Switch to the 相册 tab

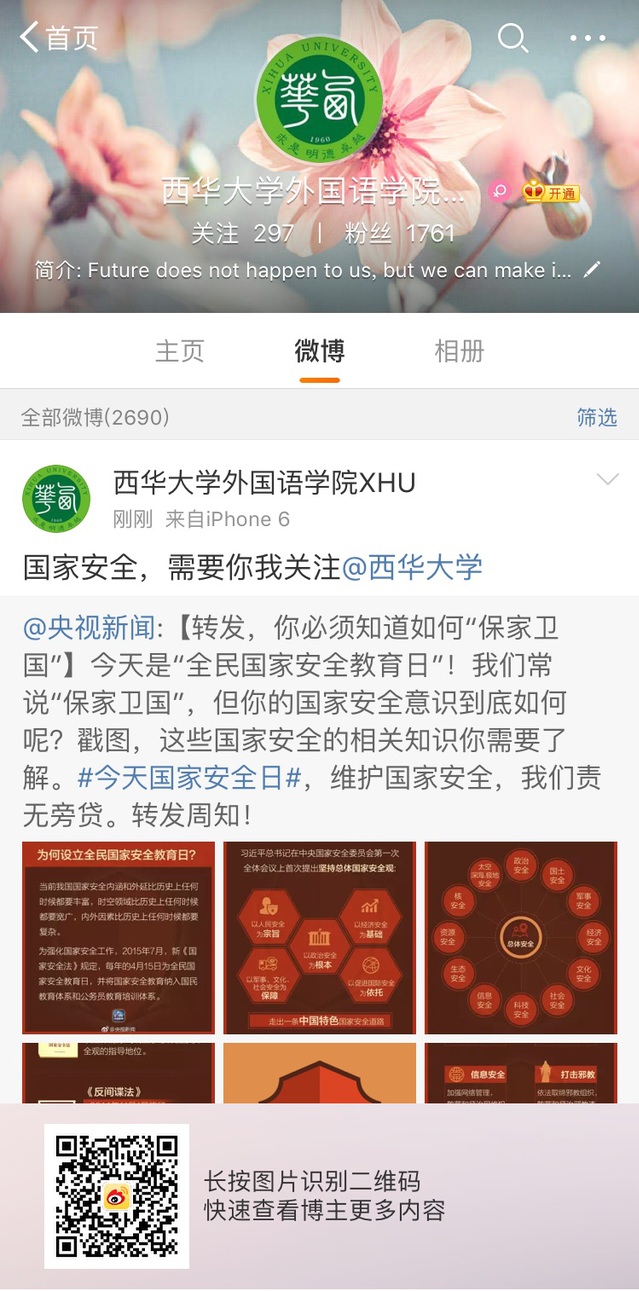[x=459, y=351]
